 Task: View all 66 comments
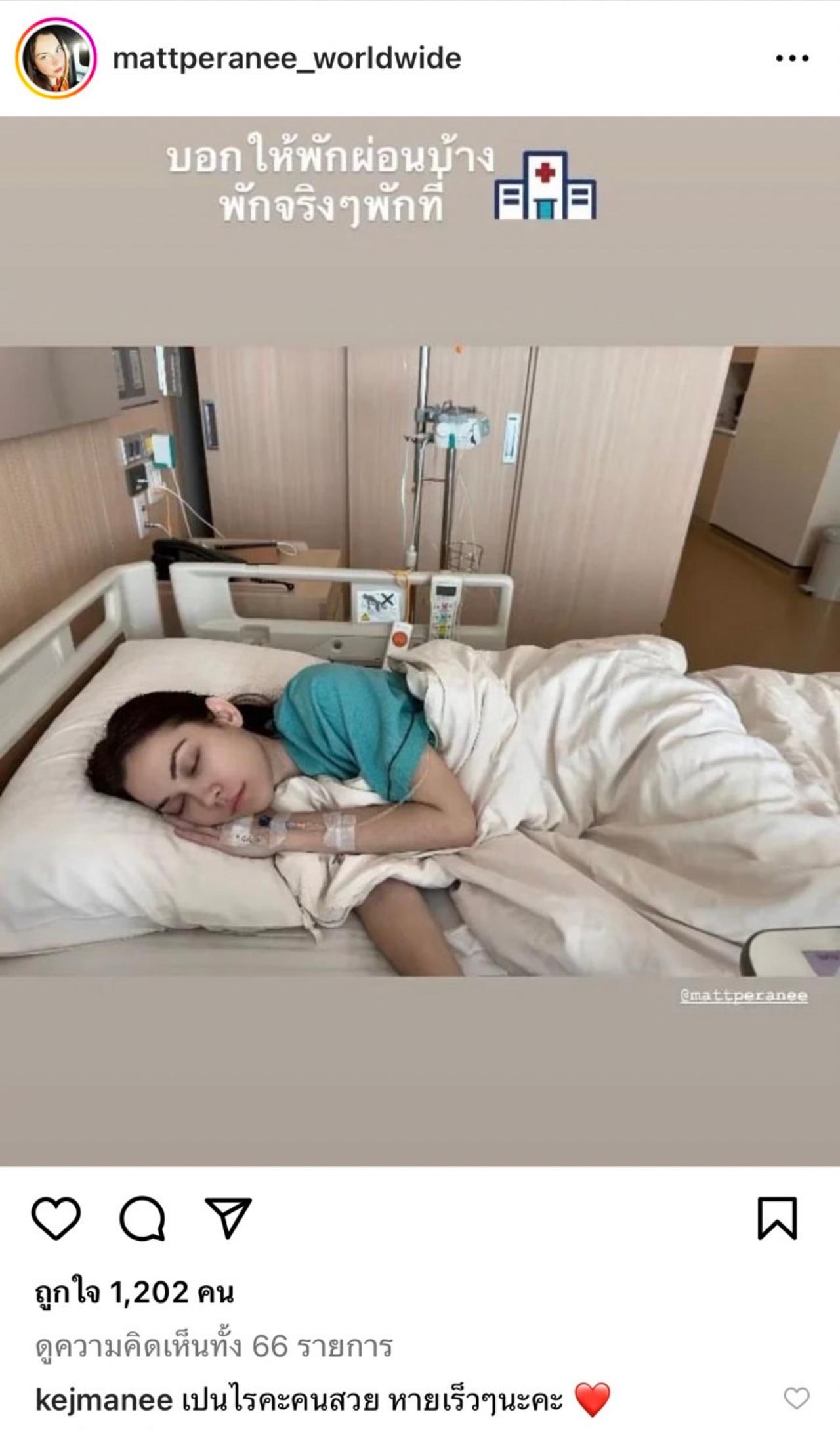click(x=213, y=1347)
